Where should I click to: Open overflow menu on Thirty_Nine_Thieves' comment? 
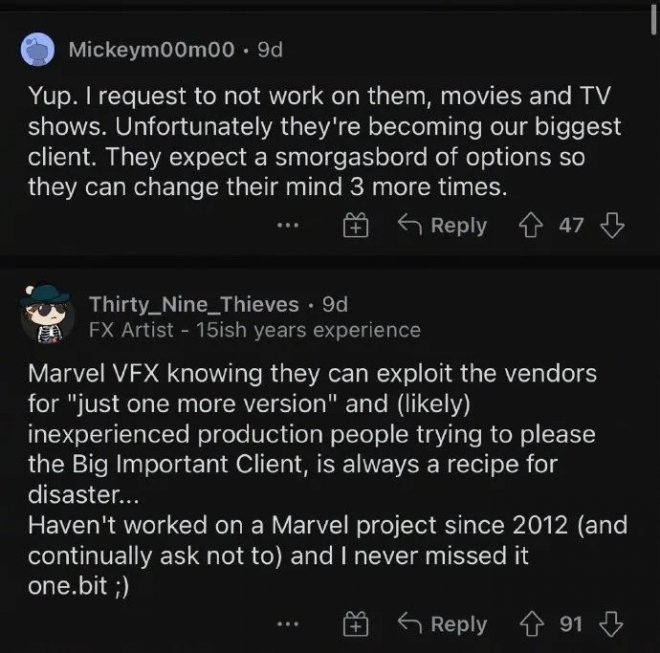tap(288, 625)
